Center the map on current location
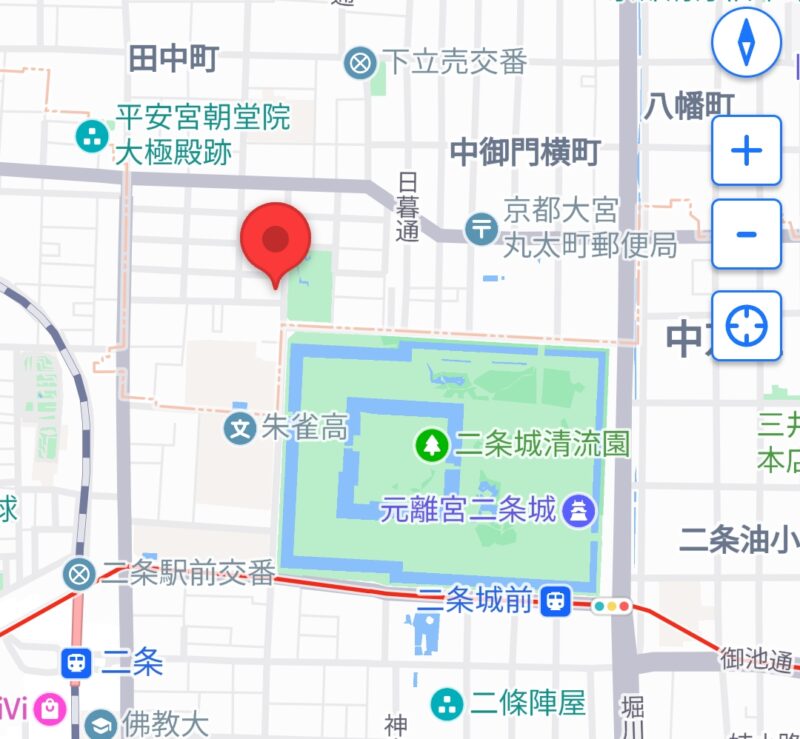 click(746, 326)
